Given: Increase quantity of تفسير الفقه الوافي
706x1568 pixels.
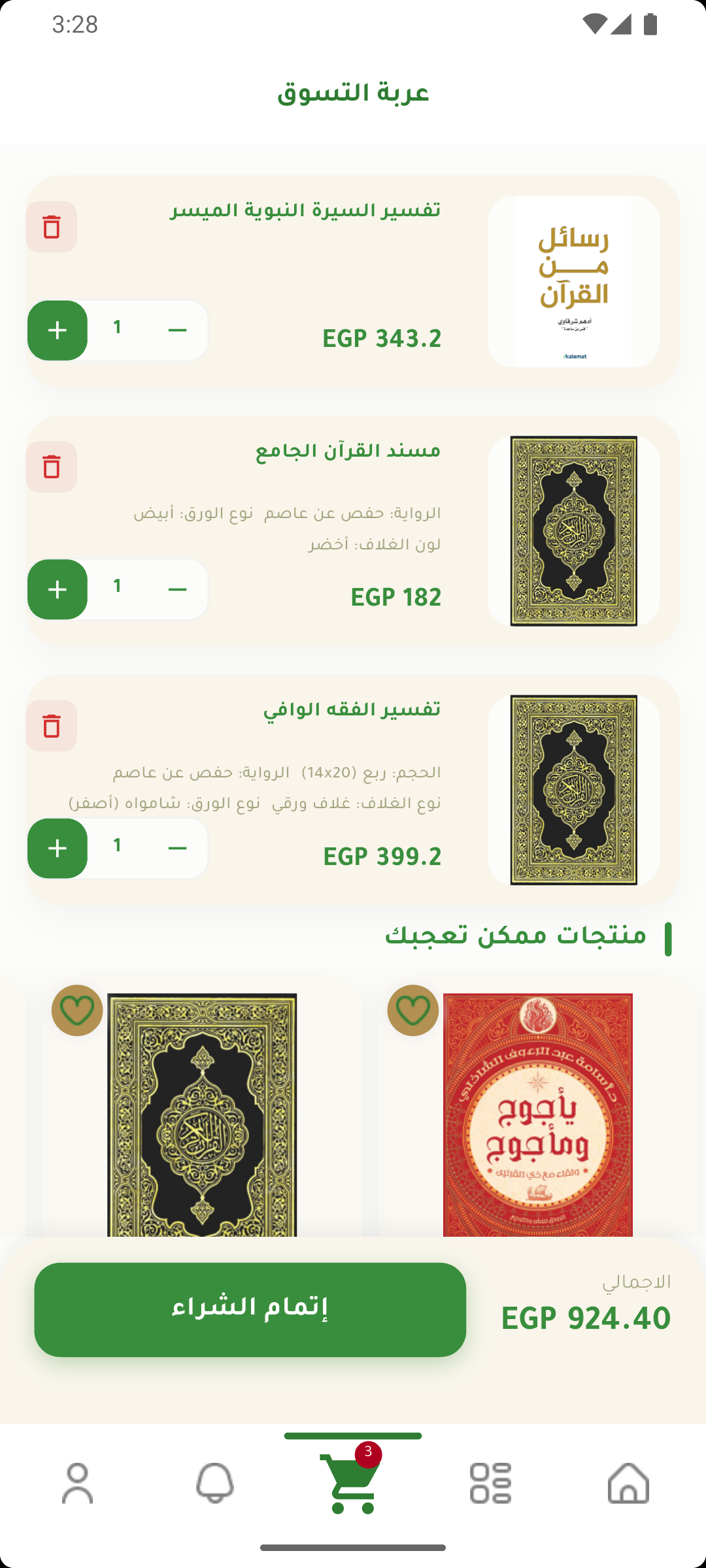Looking at the screenshot, I should pyautogui.click(x=58, y=848).
